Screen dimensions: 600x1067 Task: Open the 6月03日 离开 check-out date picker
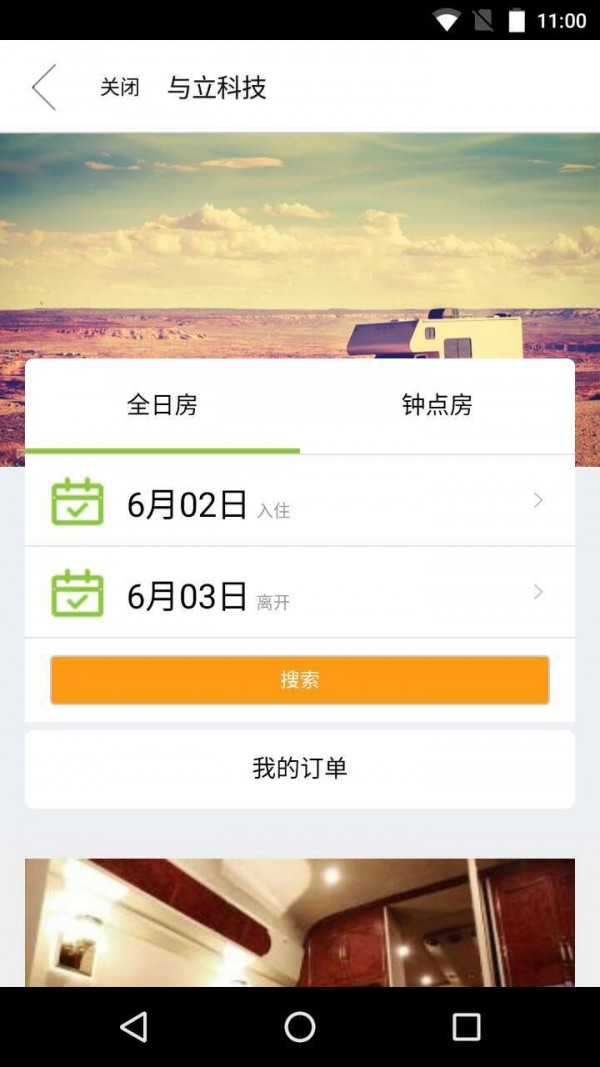pyautogui.click(x=300, y=593)
